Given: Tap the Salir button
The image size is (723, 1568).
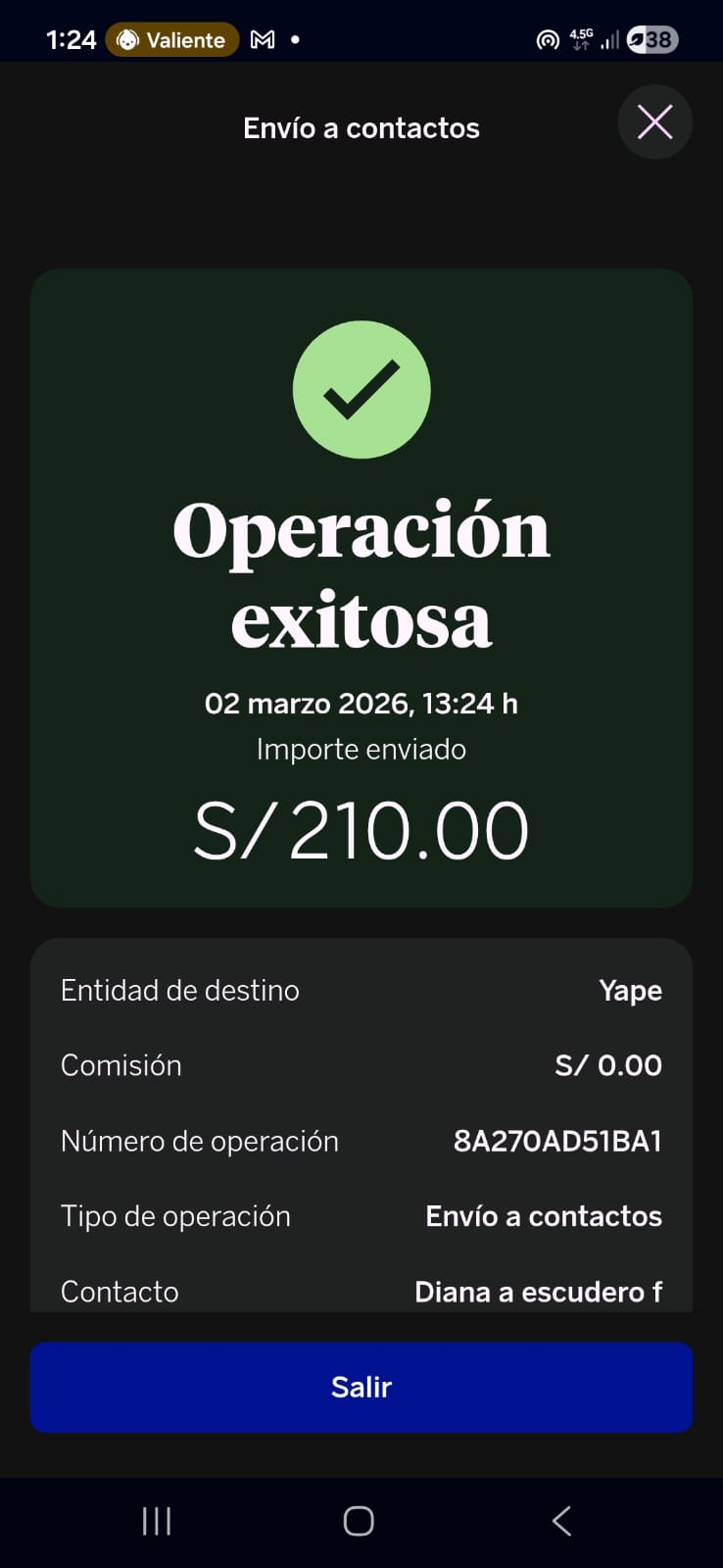Looking at the screenshot, I should [361, 1387].
